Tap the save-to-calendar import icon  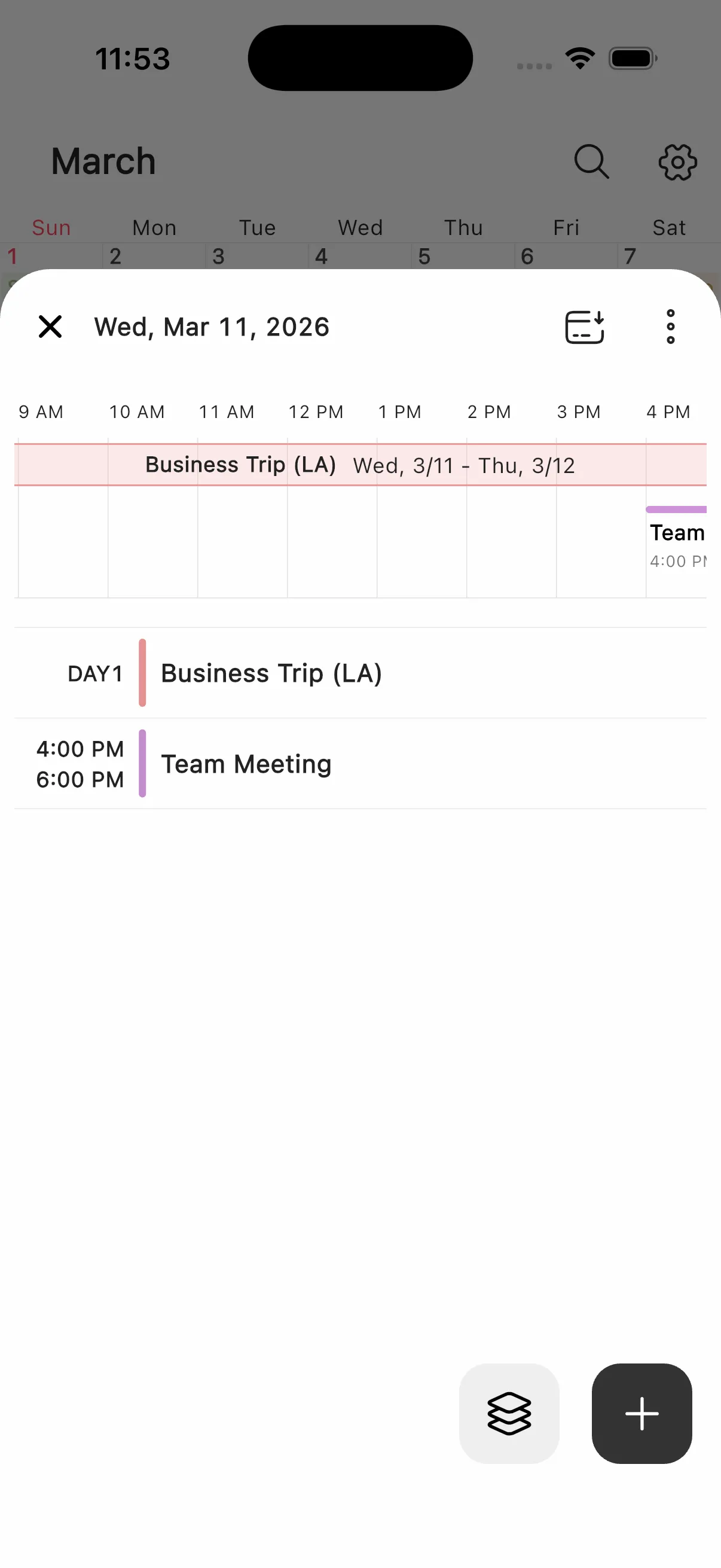[x=585, y=327]
